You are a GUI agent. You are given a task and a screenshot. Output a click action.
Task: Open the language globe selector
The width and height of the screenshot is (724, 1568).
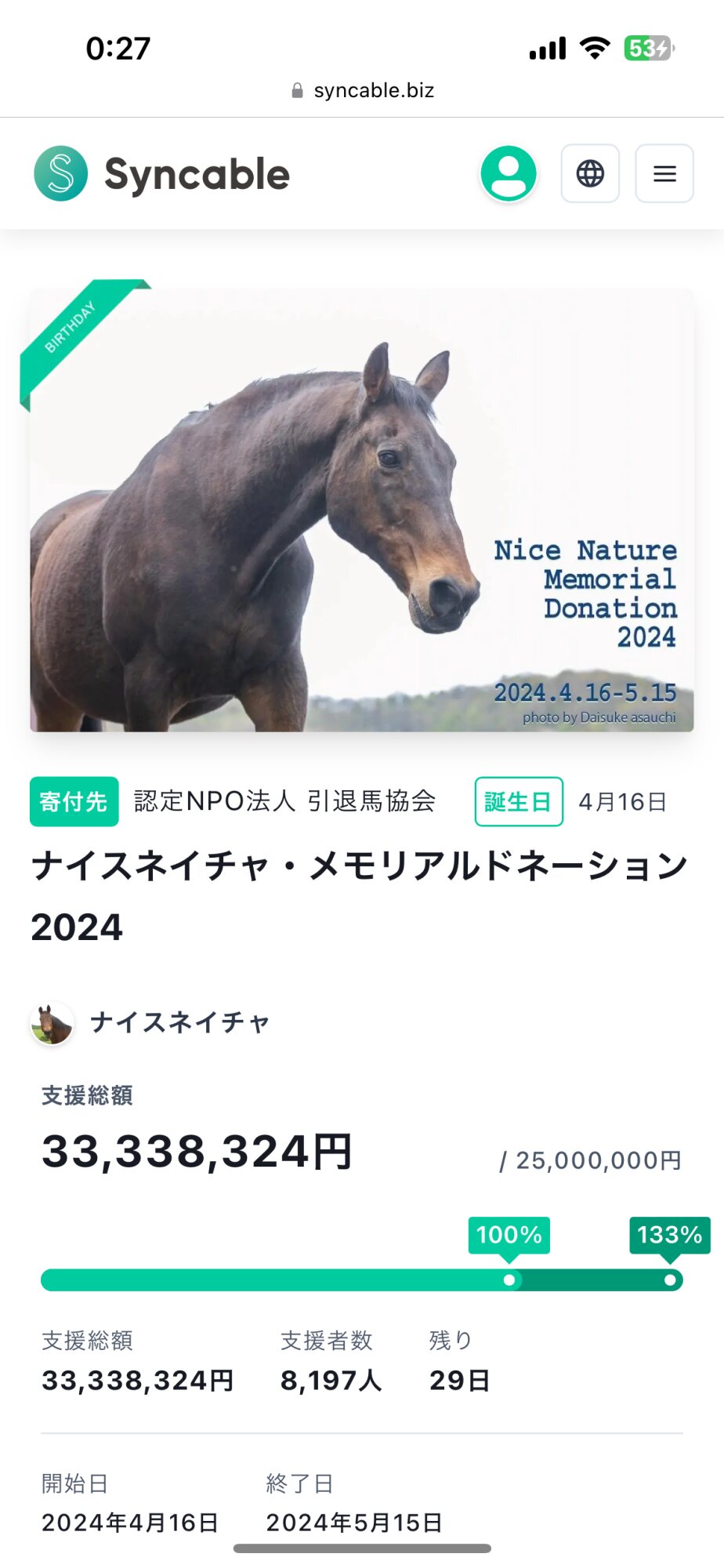click(590, 173)
